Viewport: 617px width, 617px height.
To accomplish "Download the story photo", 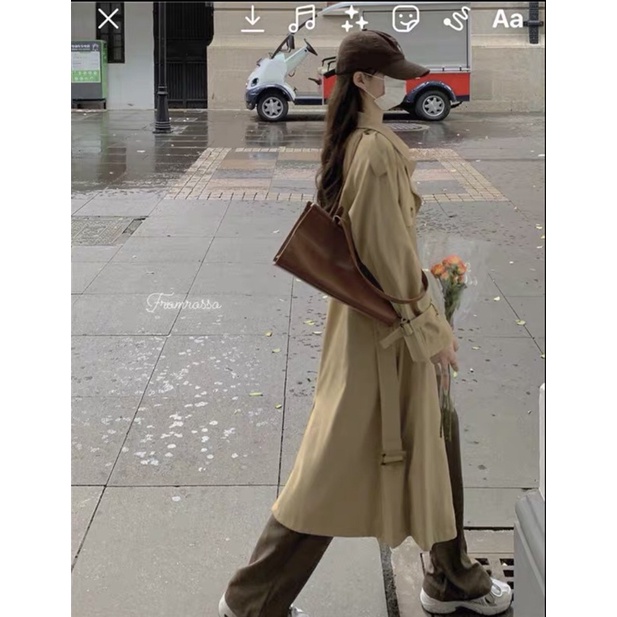I will [x=253, y=18].
